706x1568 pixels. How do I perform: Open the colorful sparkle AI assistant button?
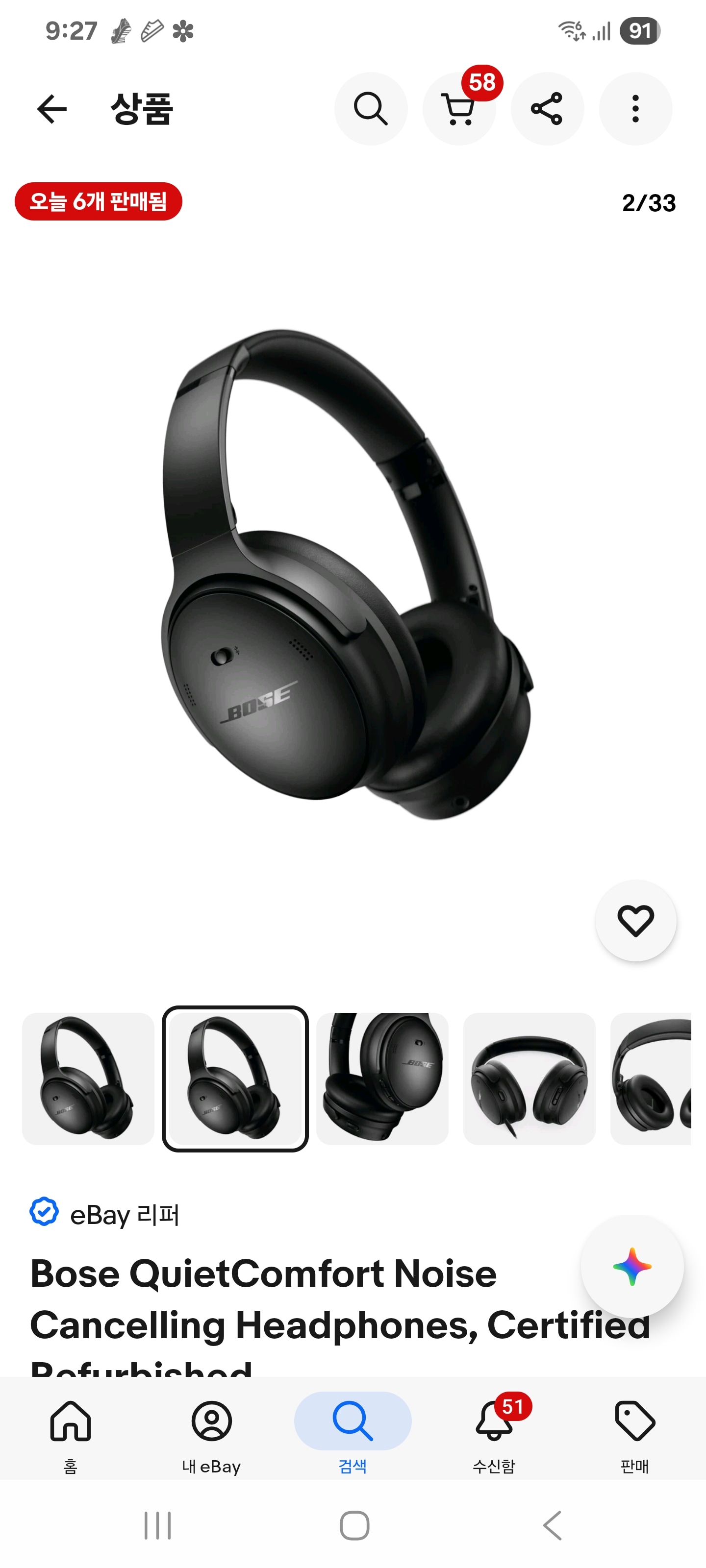click(x=631, y=1266)
